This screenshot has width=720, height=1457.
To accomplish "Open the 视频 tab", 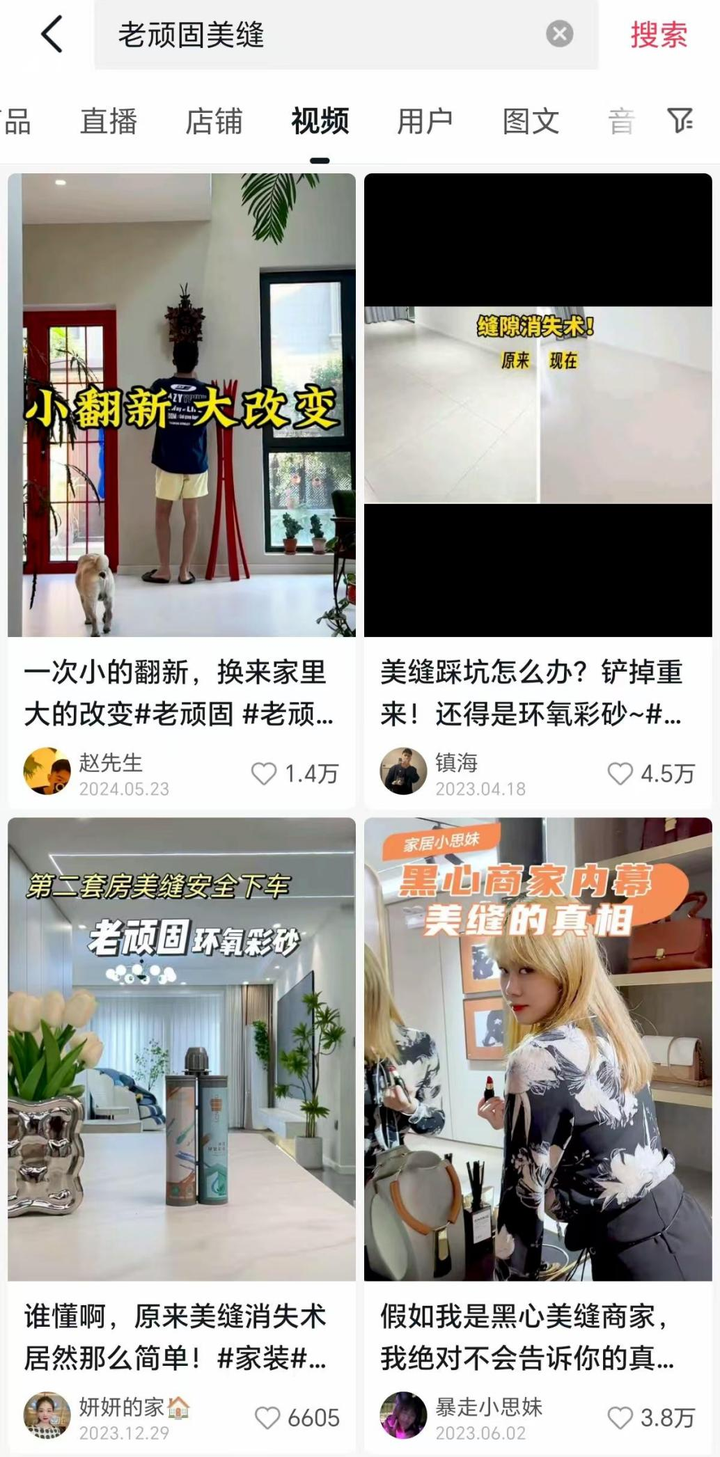I will tap(320, 121).
